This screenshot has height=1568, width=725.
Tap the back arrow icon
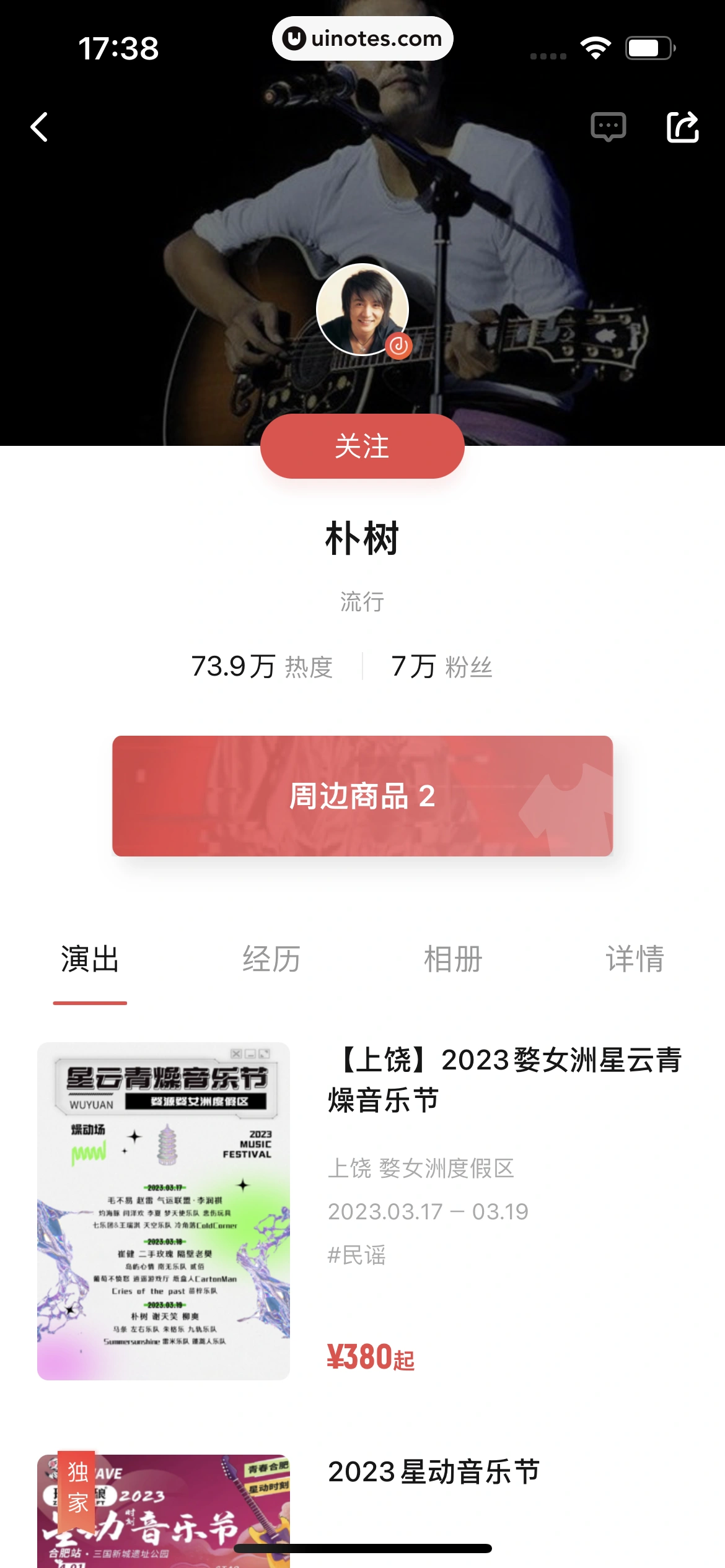click(38, 127)
